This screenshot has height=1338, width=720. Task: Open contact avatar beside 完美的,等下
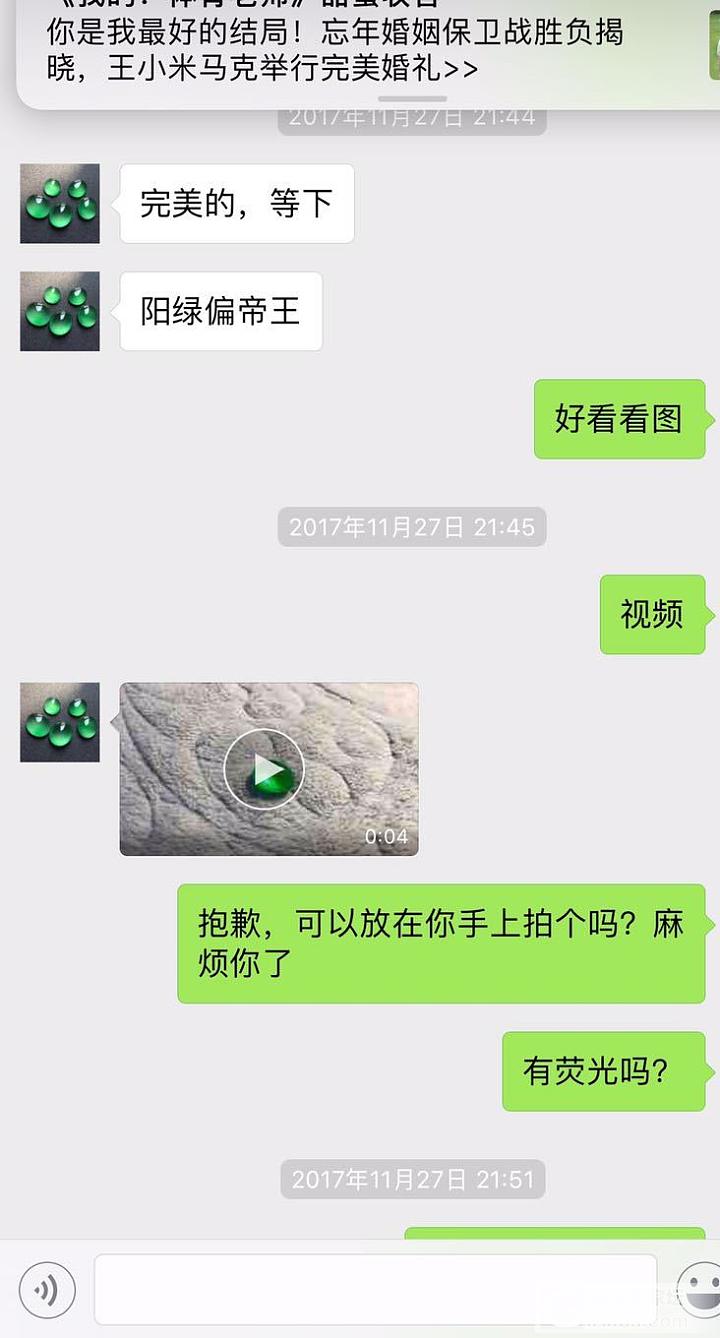click(x=60, y=203)
